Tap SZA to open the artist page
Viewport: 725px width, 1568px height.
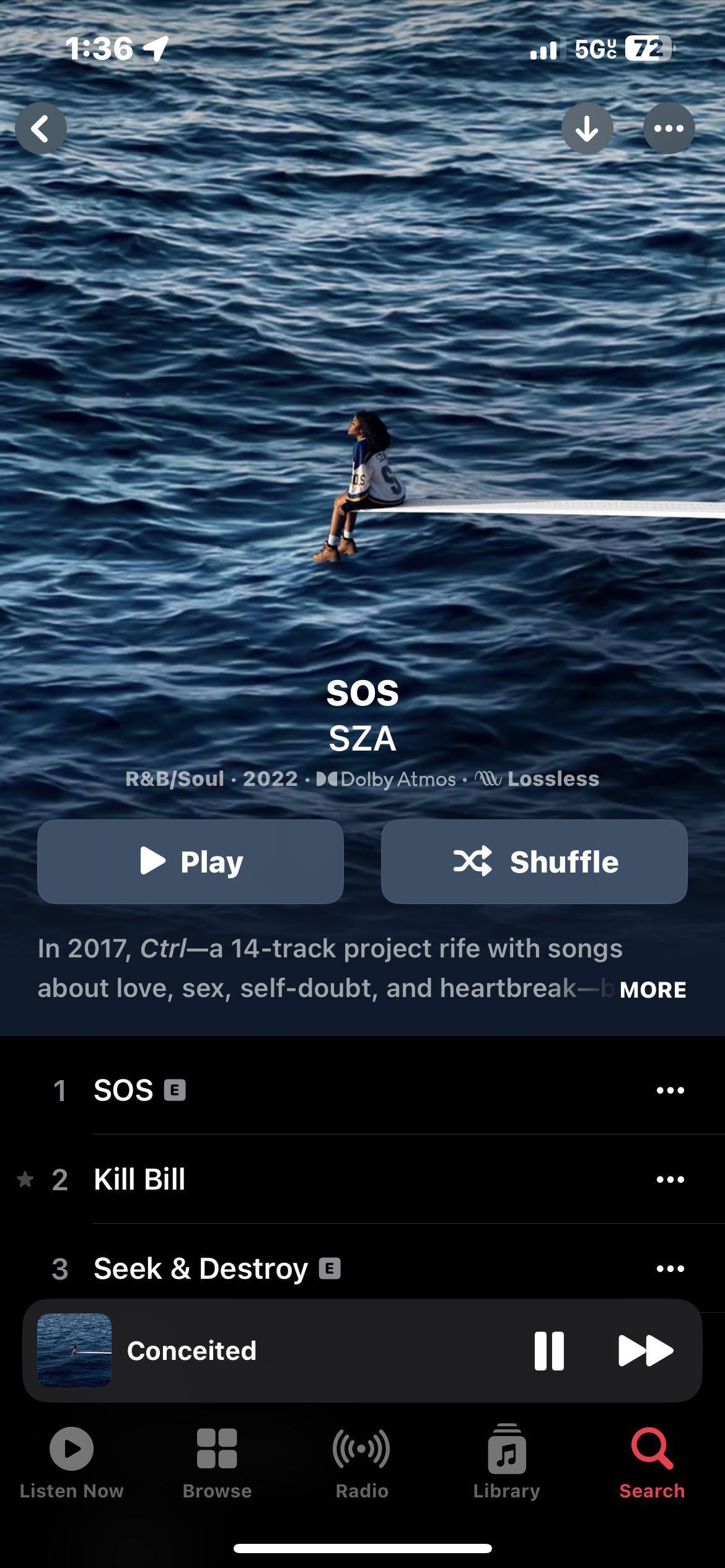pos(362,738)
